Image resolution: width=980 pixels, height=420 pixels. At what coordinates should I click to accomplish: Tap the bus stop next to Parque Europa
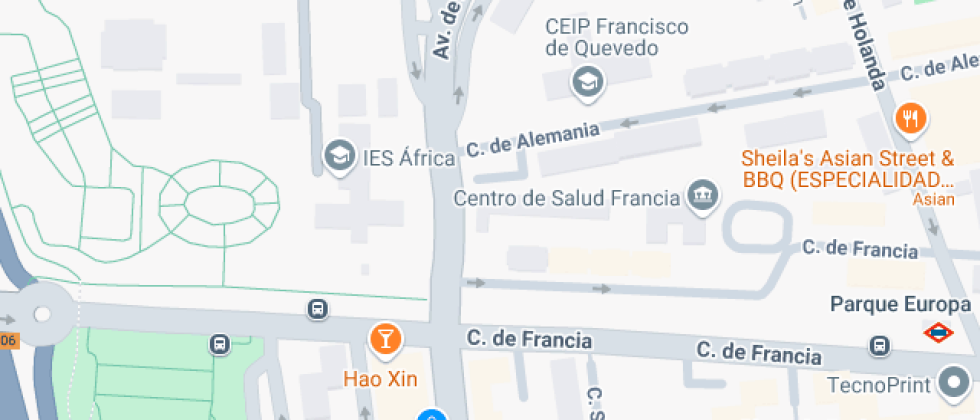coord(879,346)
